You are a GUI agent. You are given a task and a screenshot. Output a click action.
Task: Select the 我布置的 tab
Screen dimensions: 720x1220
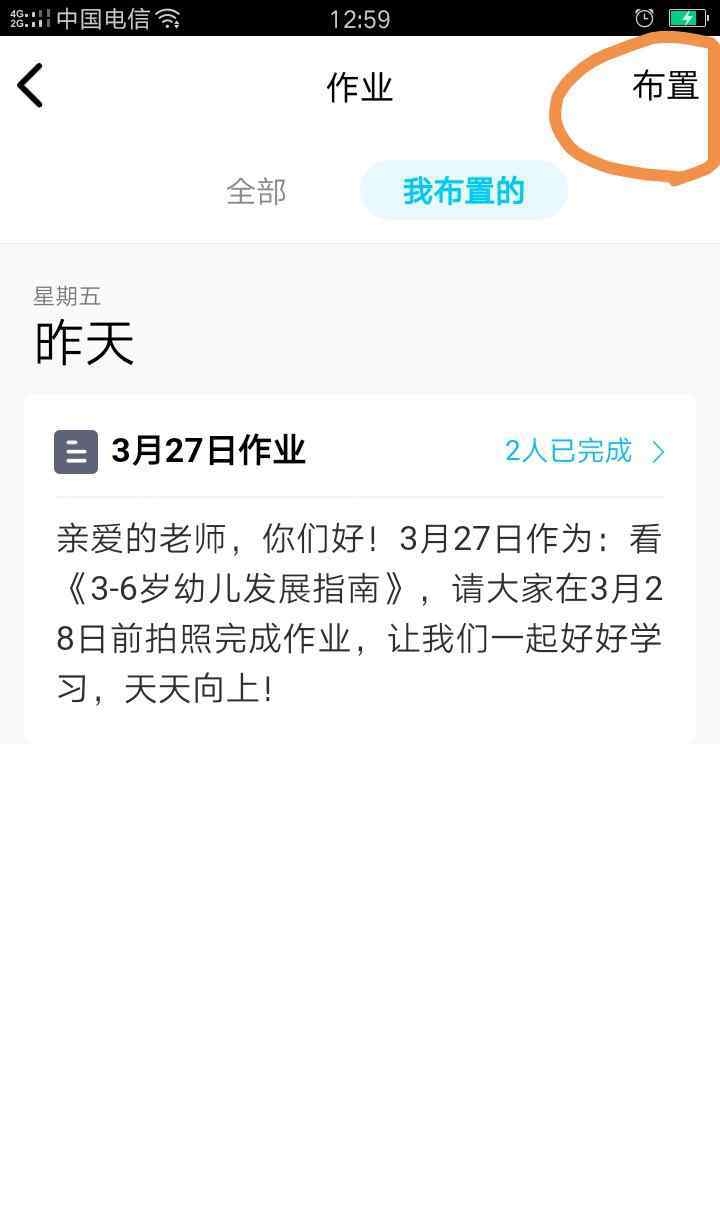[464, 190]
